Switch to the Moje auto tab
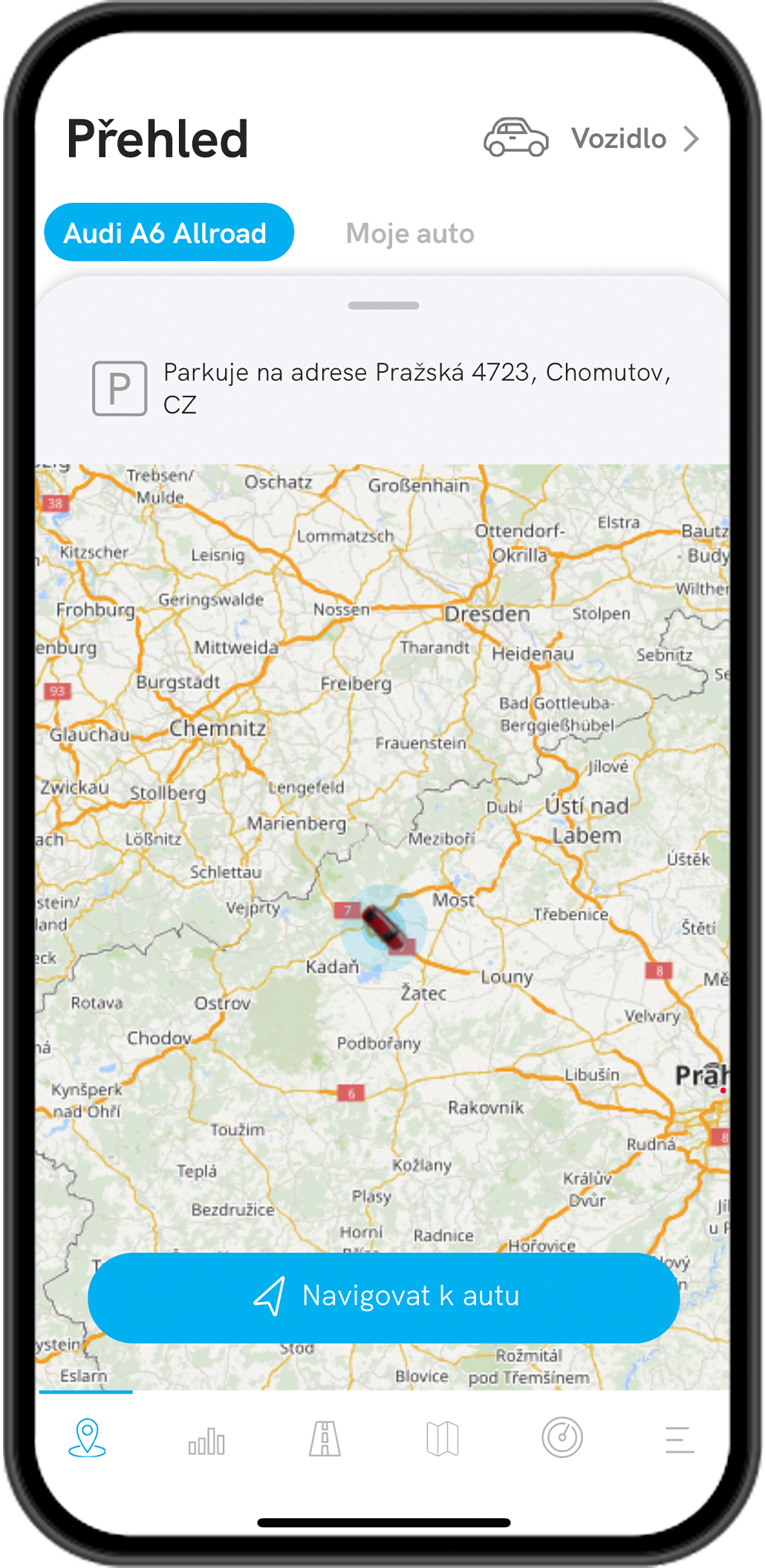This screenshot has height=1568, width=765. [x=410, y=233]
